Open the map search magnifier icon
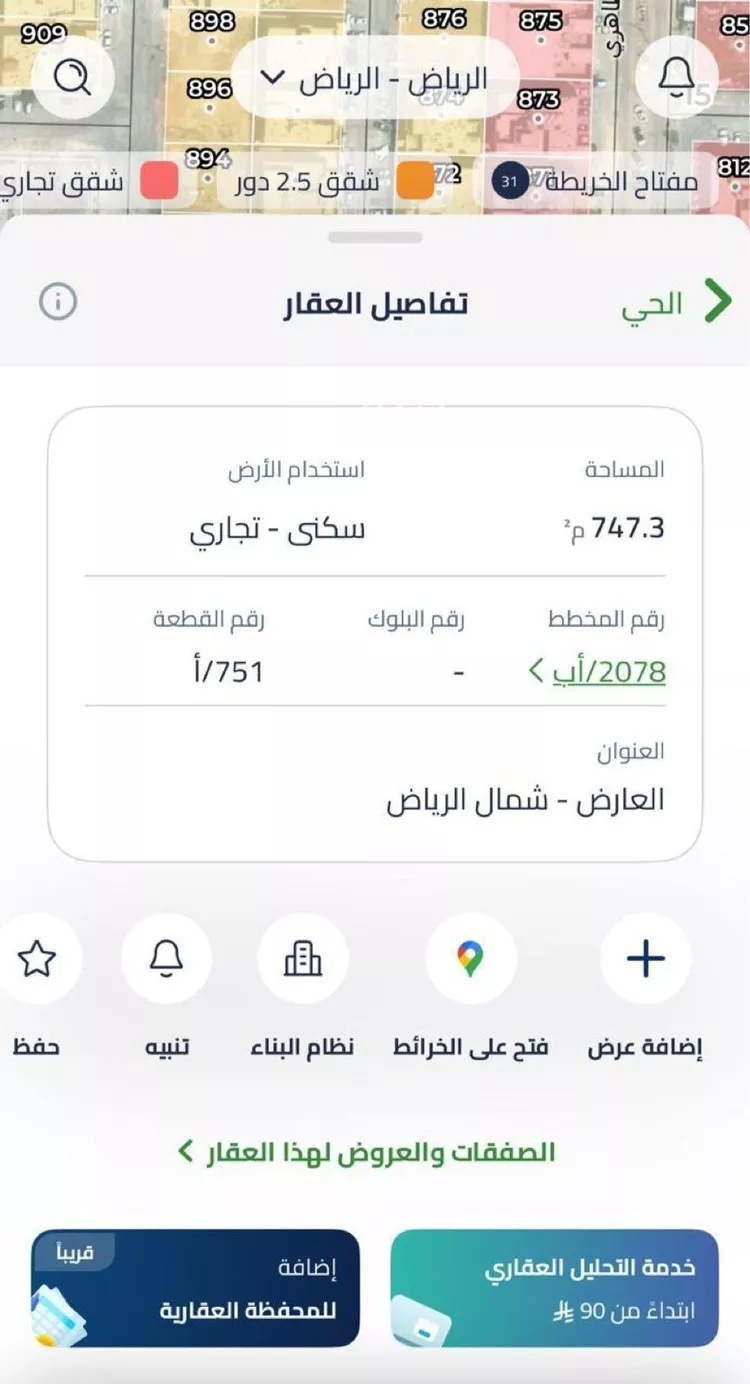This screenshot has height=1384, width=750. (73, 77)
